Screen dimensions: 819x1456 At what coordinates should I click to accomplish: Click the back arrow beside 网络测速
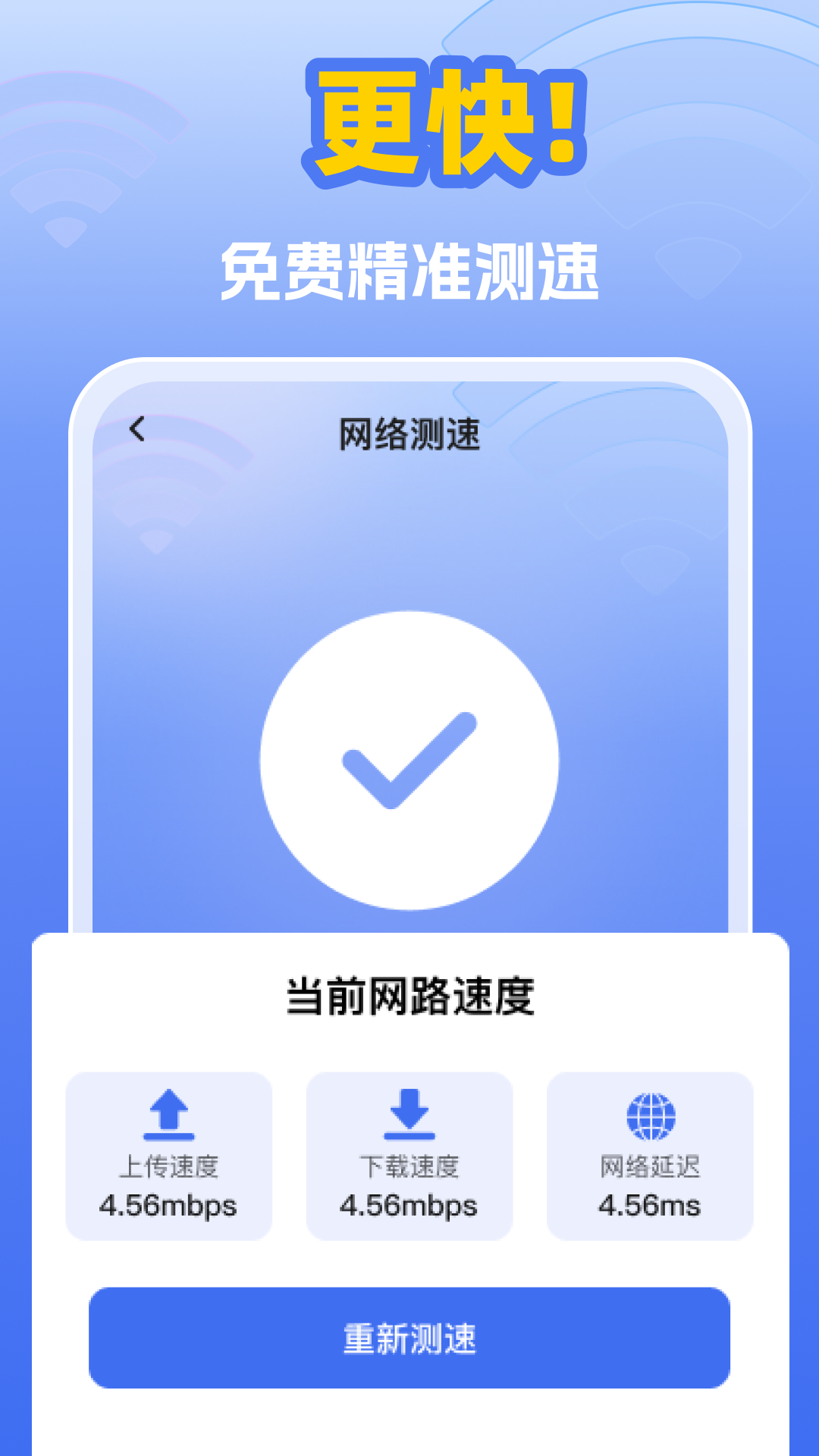(x=136, y=429)
